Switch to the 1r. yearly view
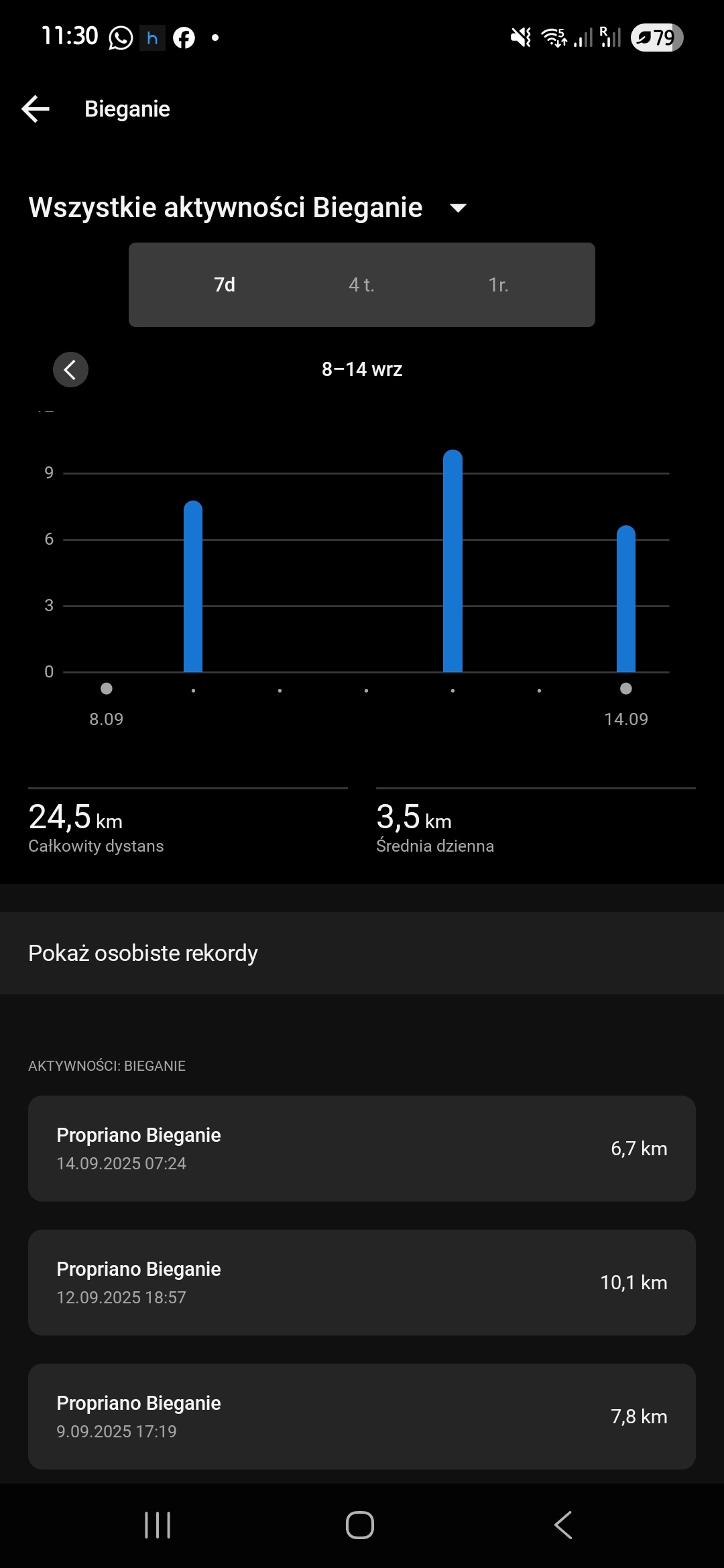724x1568 pixels. coord(498,285)
